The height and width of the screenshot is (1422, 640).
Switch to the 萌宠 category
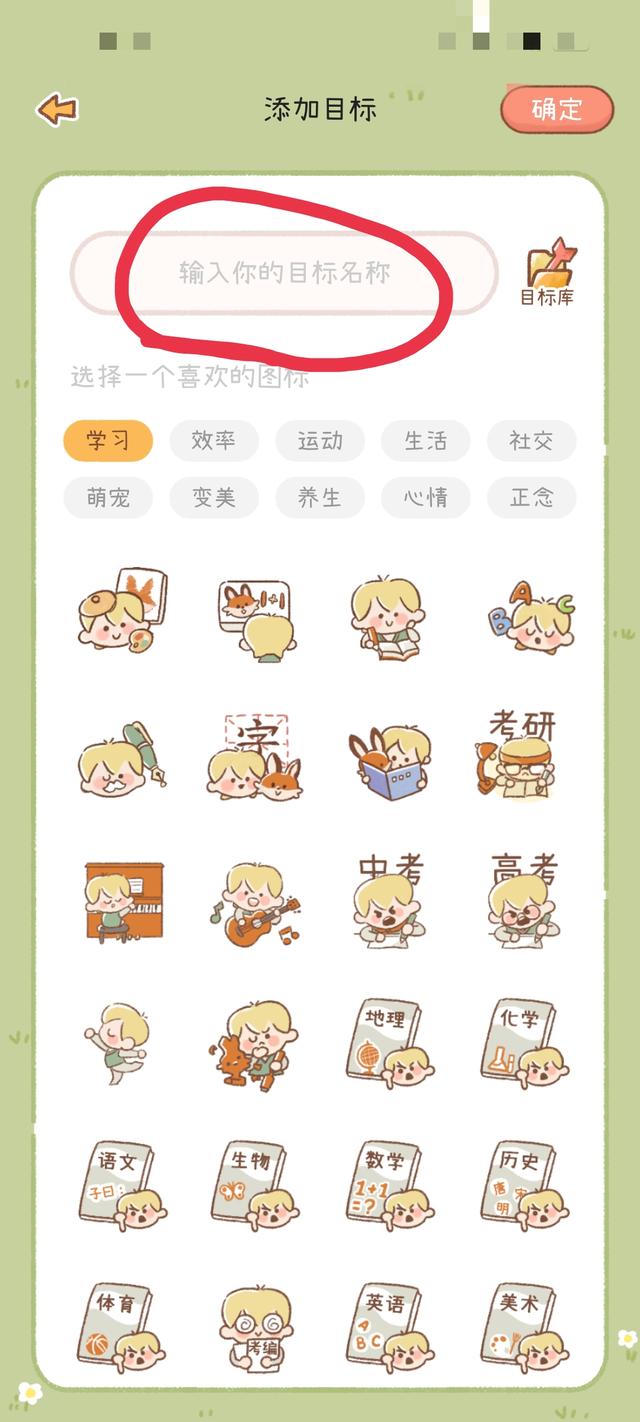pos(108,497)
